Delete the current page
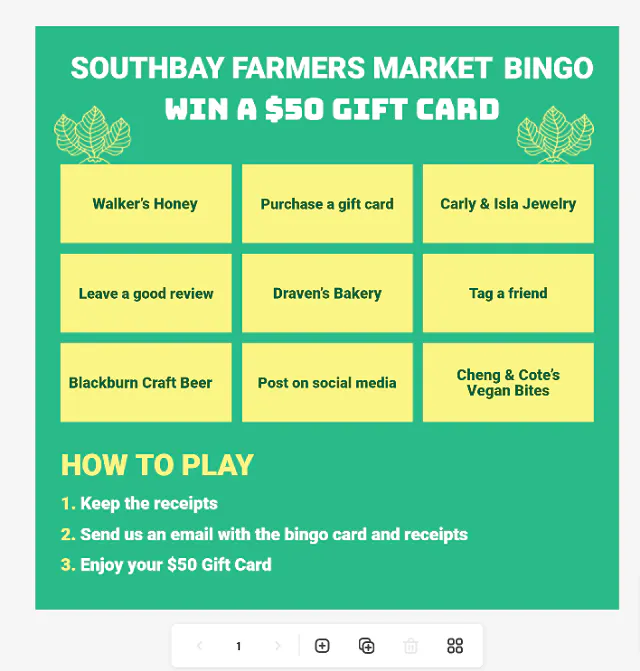 410,646
